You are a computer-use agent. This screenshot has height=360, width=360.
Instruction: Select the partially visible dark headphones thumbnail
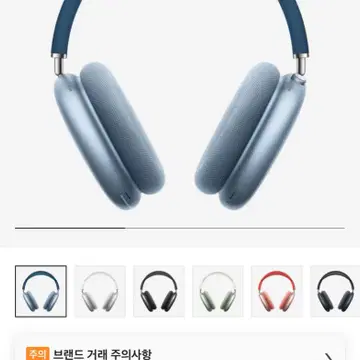[335, 291]
